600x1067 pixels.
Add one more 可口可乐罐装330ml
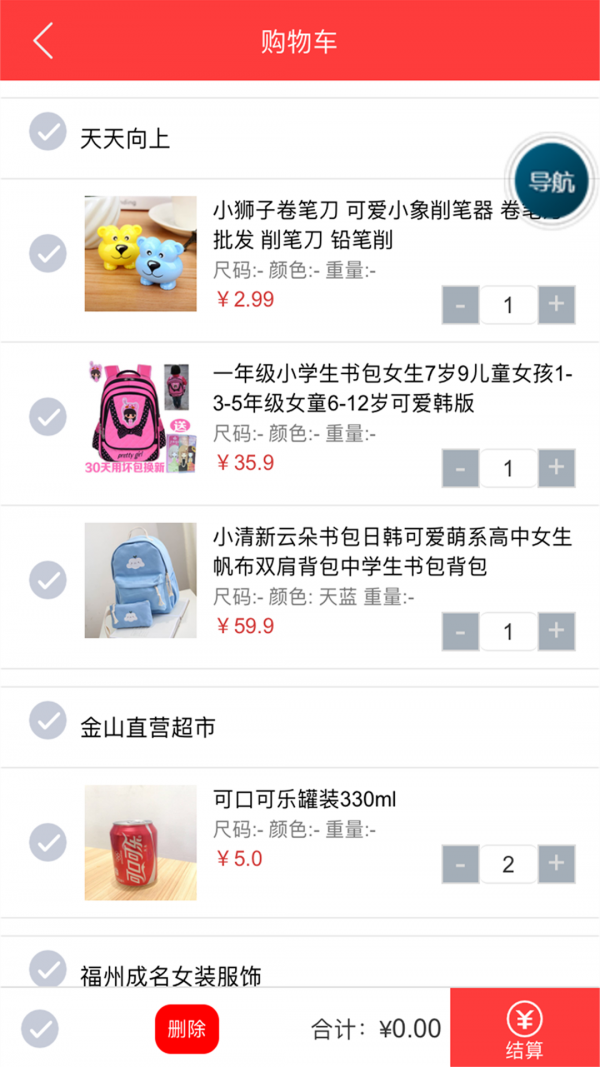[x=557, y=864]
